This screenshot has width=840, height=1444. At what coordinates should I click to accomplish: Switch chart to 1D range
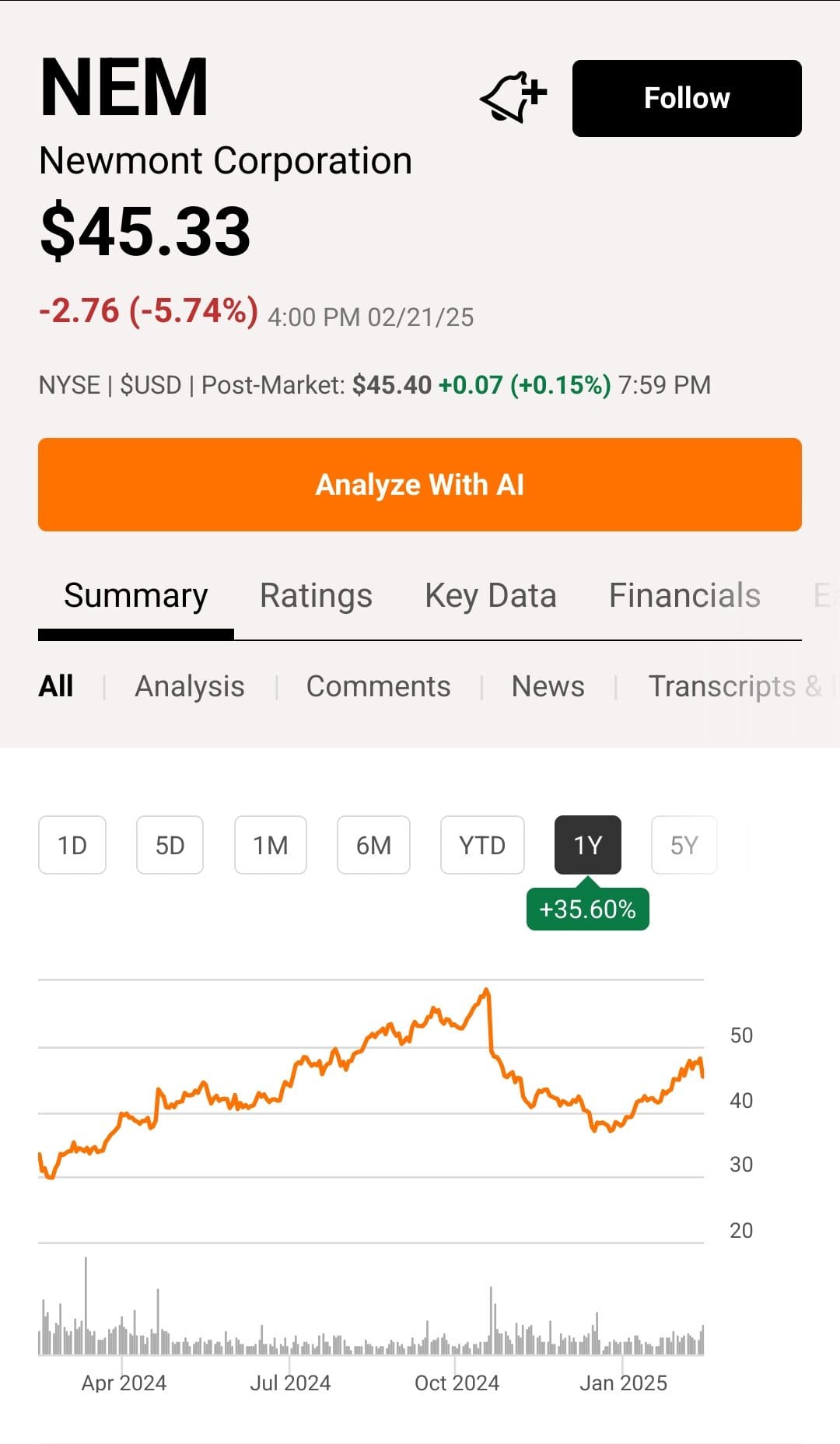(72, 845)
